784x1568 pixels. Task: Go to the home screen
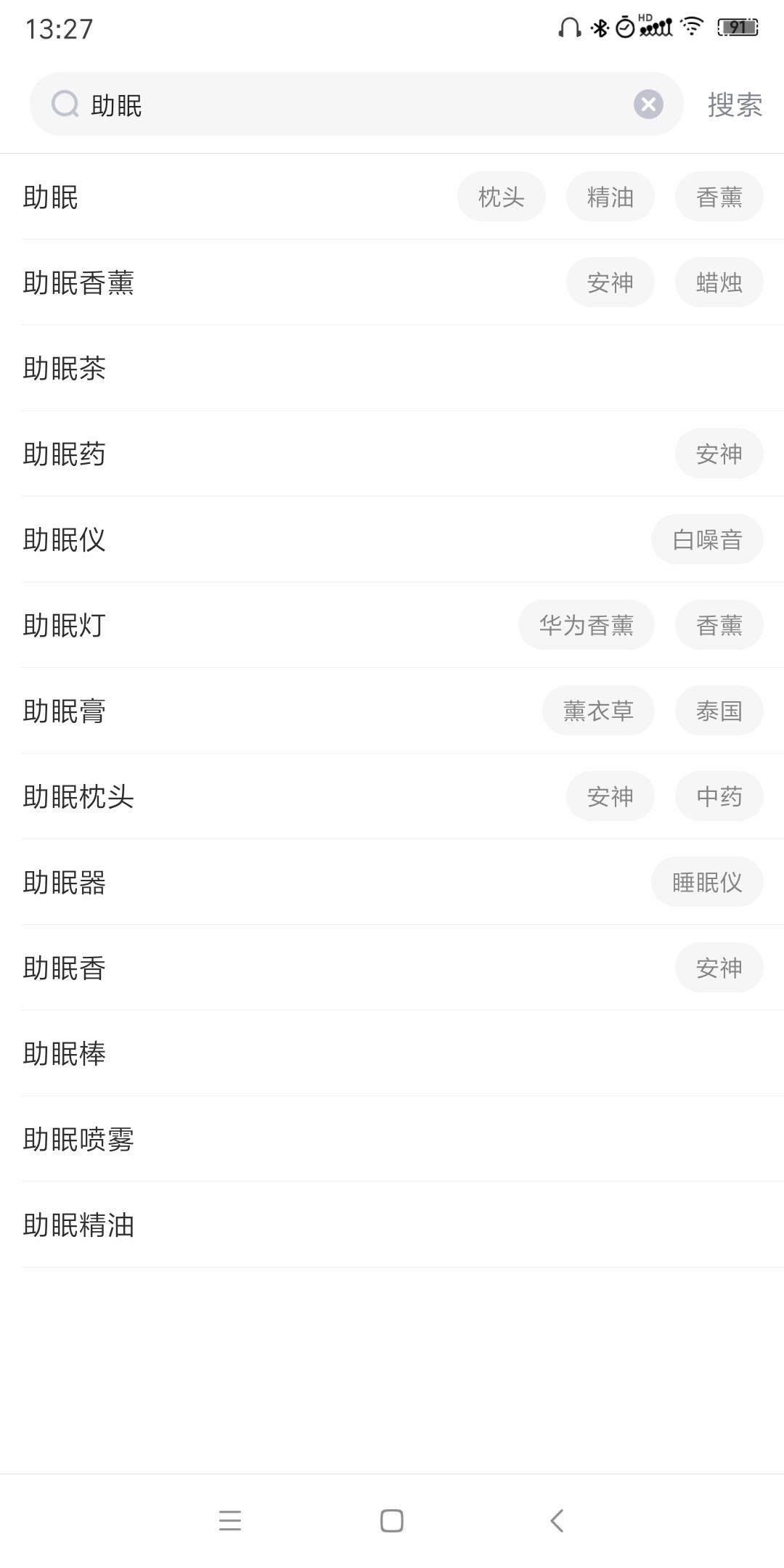392,1520
